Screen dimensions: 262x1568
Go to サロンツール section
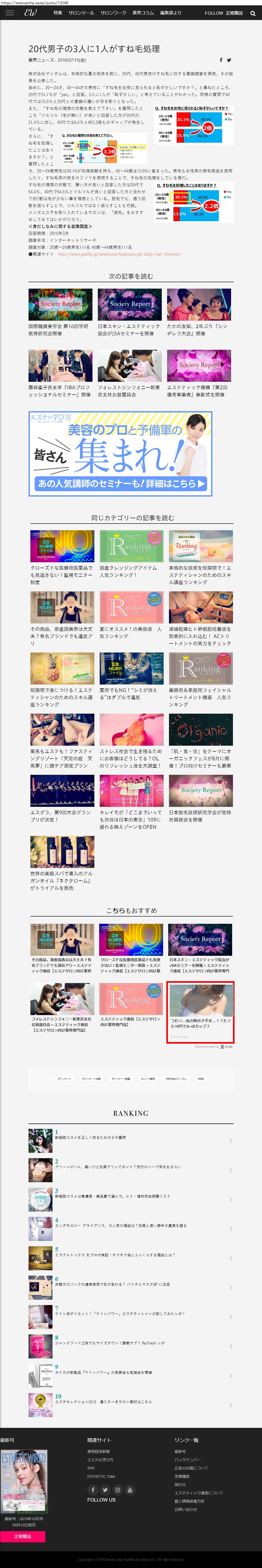tap(81, 13)
